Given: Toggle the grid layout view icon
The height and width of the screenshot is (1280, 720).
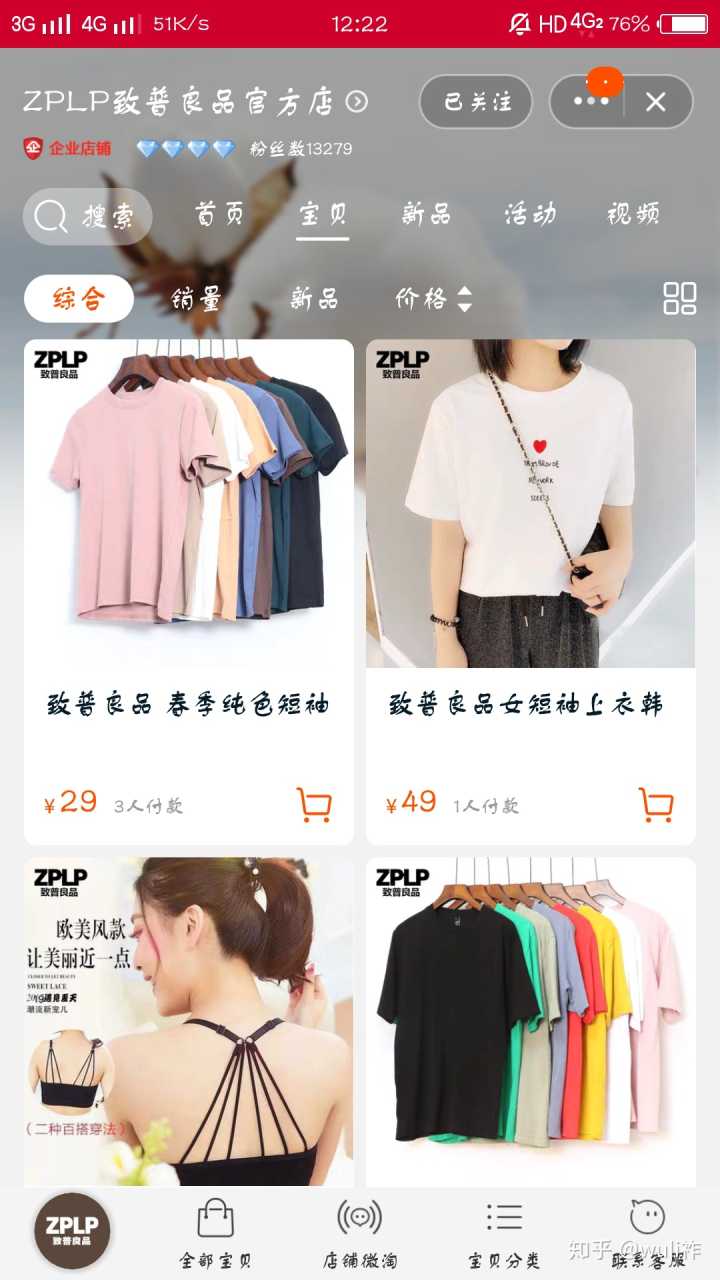Looking at the screenshot, I should click(679, 298).
